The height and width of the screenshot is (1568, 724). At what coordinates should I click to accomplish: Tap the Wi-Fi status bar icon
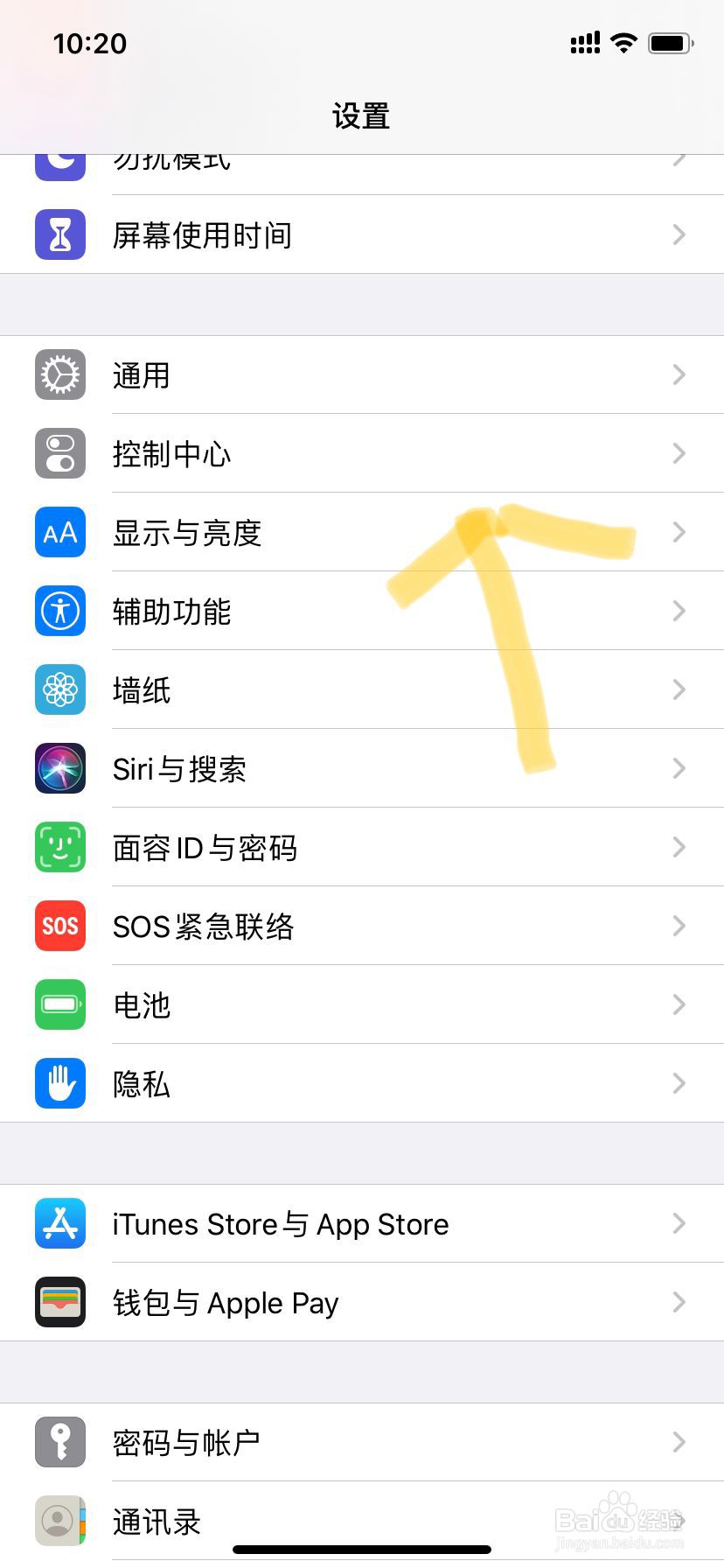coord(623,43)
